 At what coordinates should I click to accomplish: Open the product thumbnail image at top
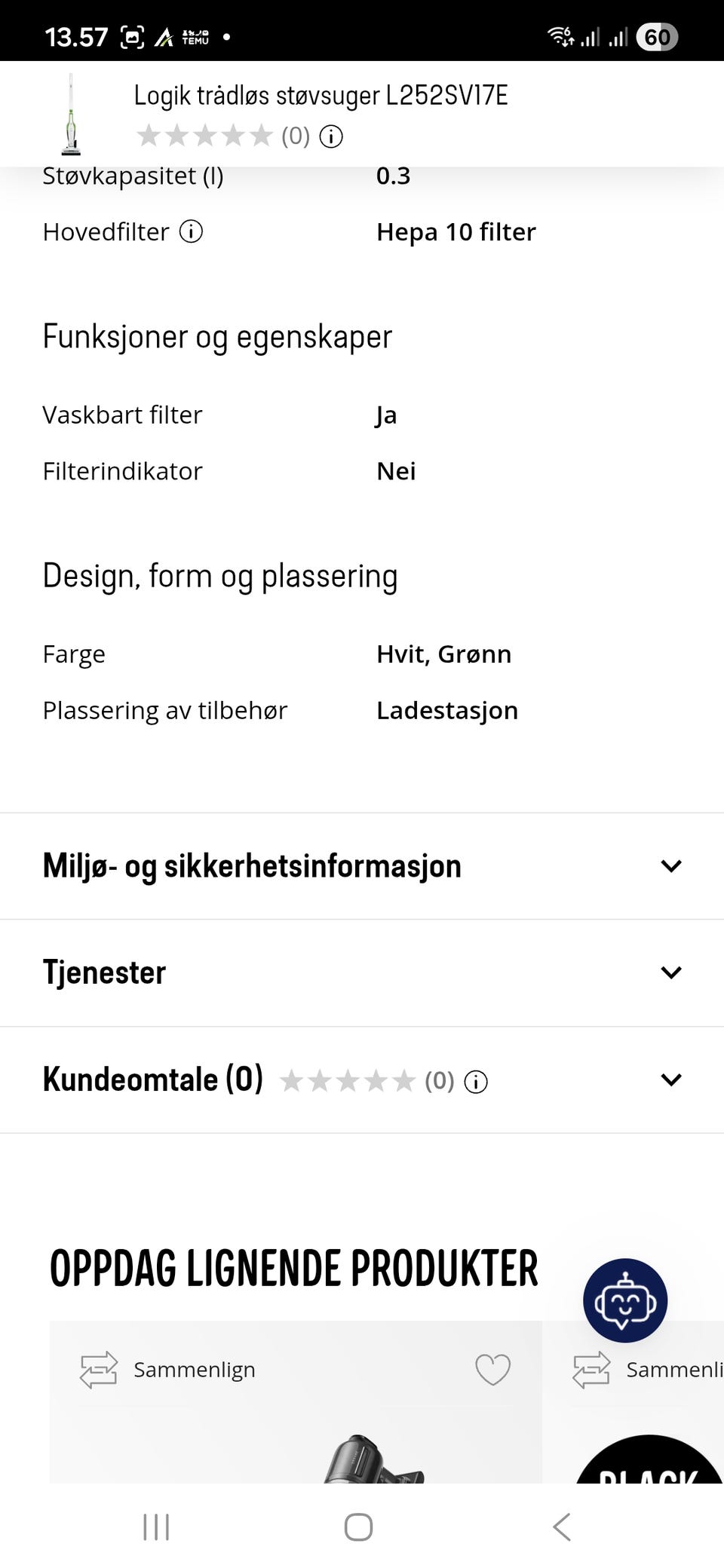coord(69,115)
